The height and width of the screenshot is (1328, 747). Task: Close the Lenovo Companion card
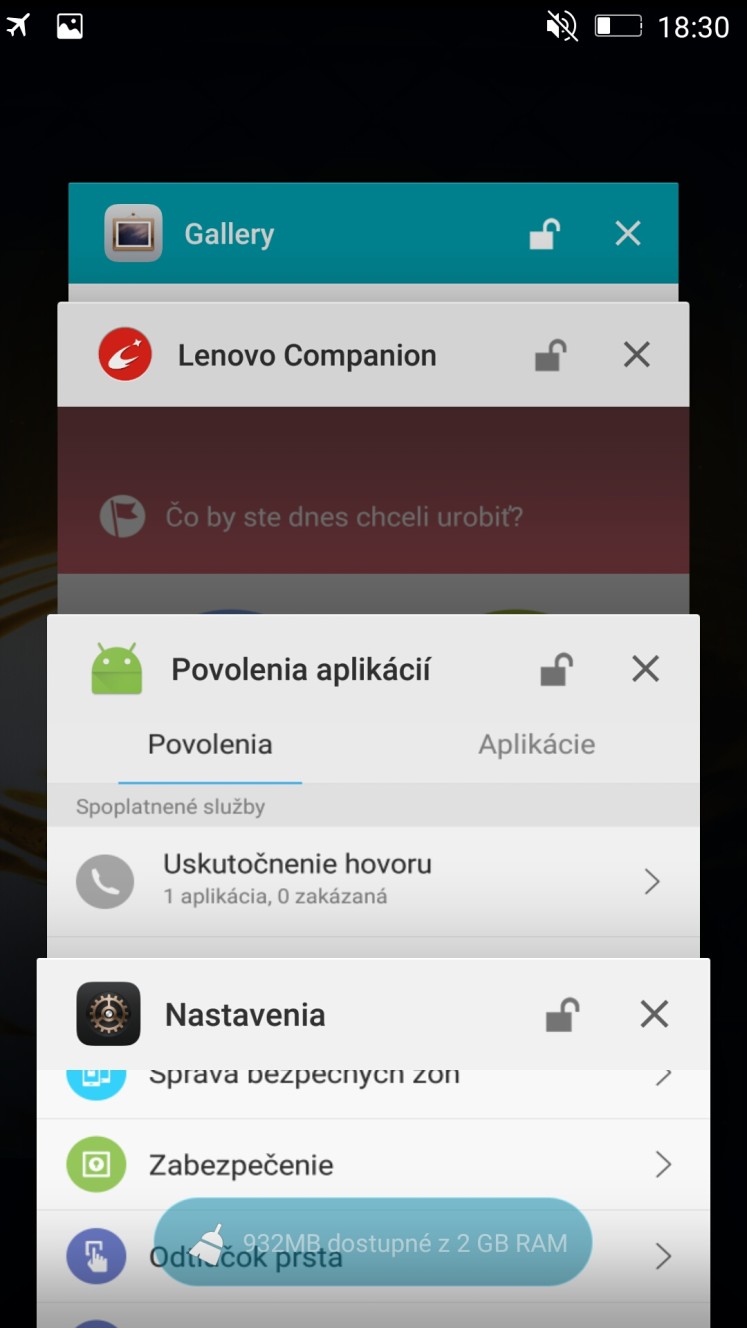(x=637, y=355)
